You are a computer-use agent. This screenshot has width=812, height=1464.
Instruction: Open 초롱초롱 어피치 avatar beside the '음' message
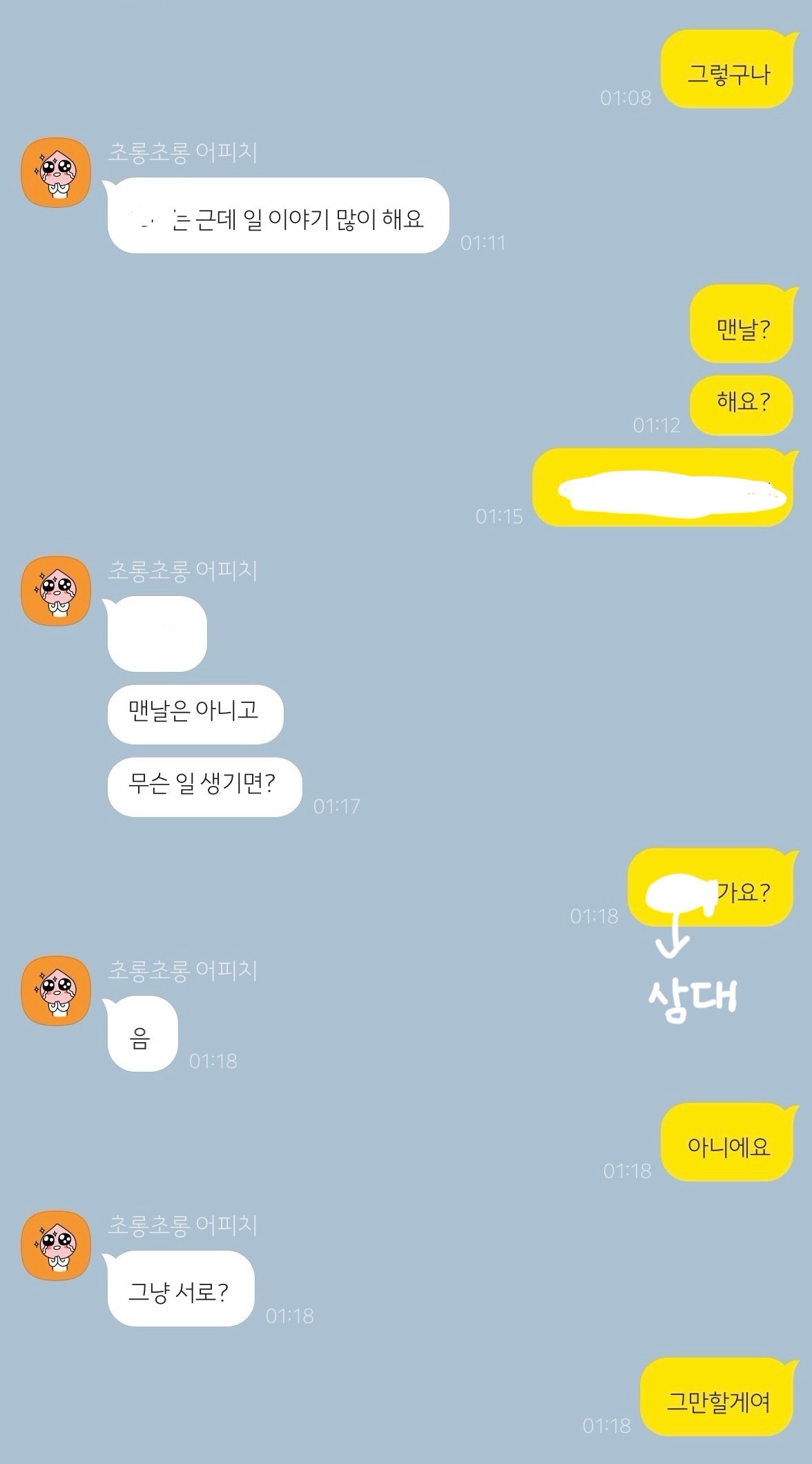tap(55, 990)
